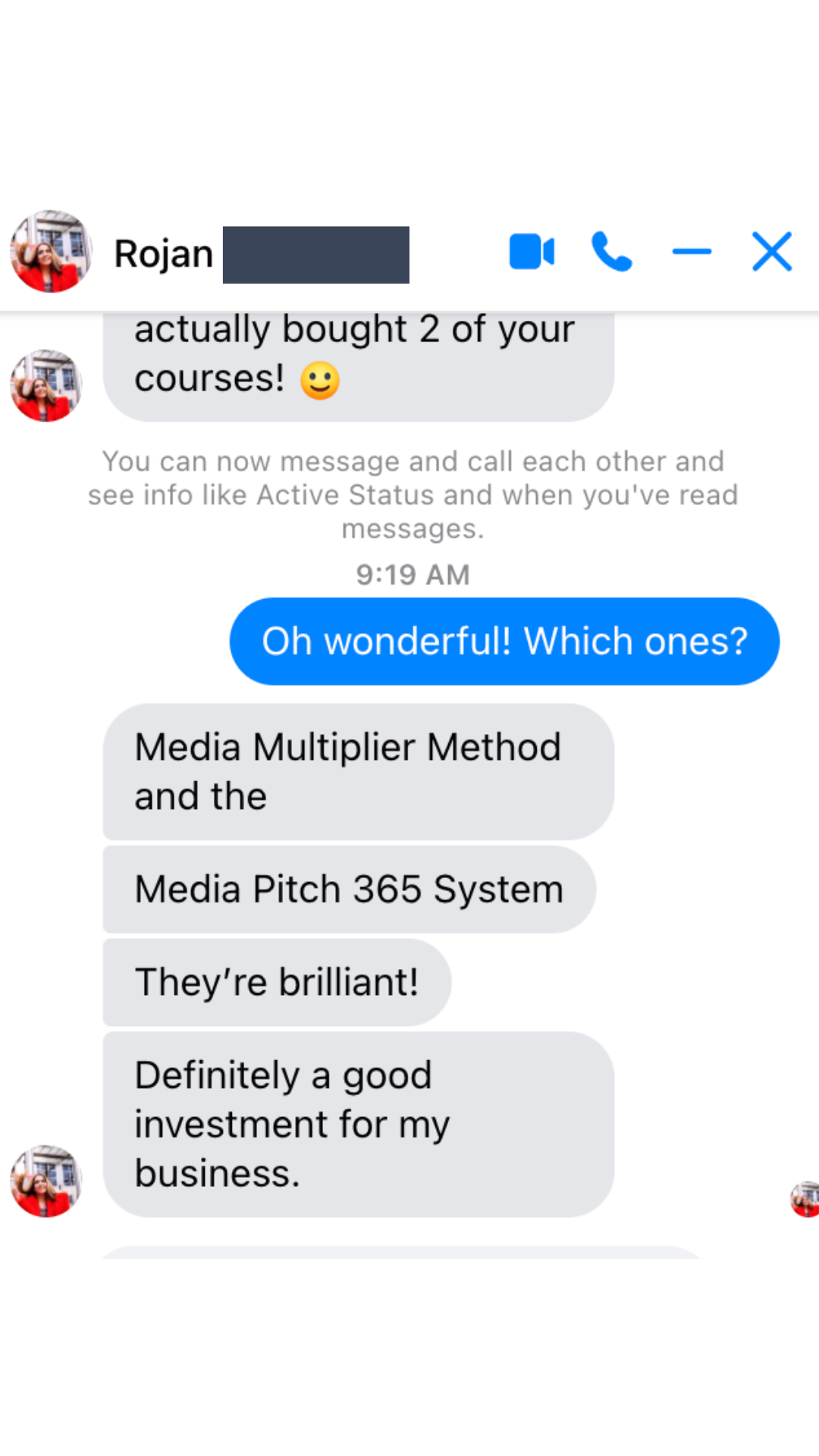Close the chat with Rojan
This screenshot has width=819, height=1456.
(x=772, y=252)
